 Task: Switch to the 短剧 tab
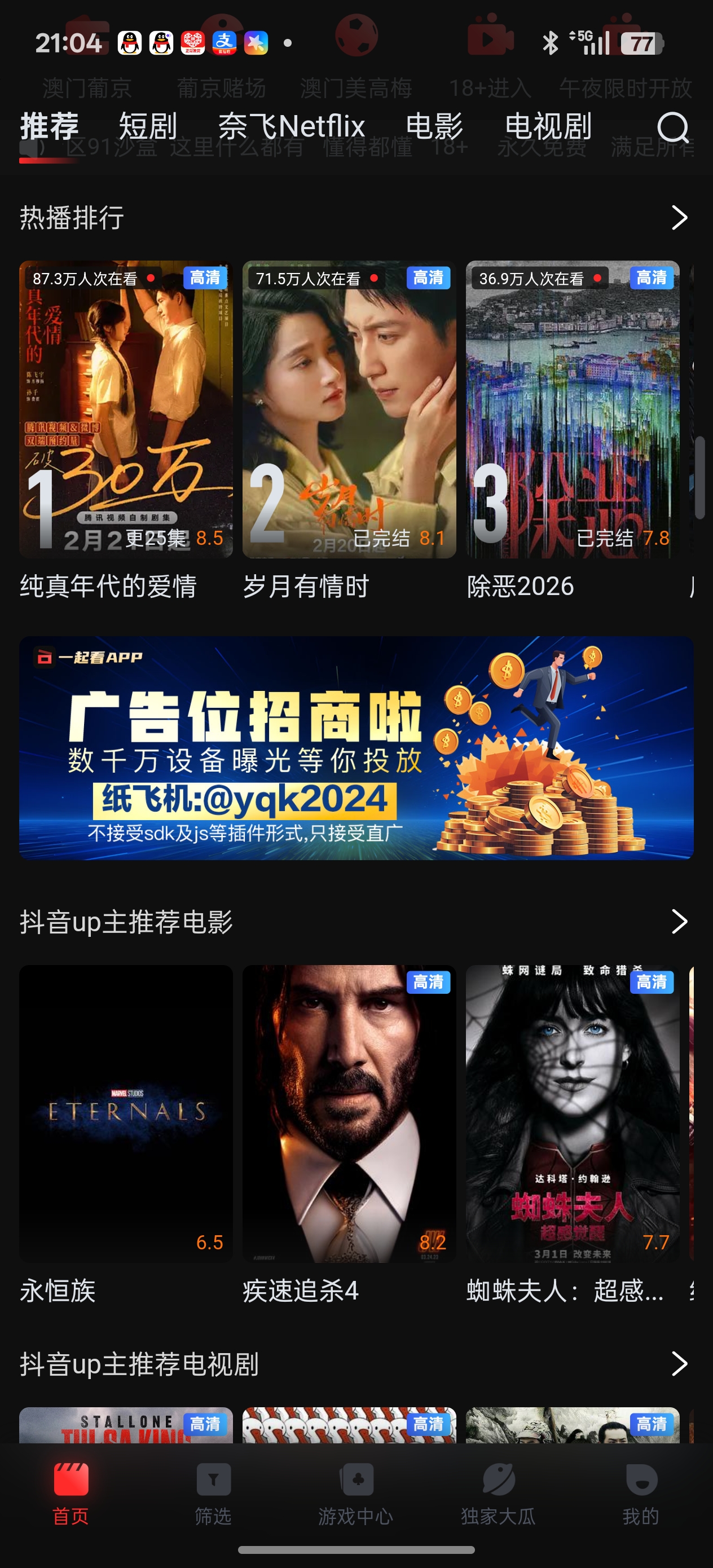point(148,126)
